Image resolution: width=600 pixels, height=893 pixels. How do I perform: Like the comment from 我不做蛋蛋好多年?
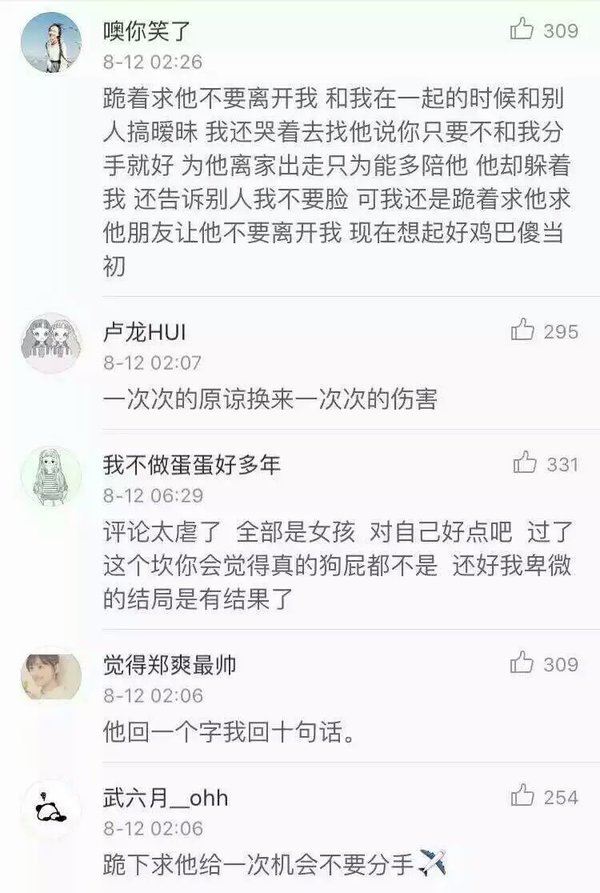coord(524,462)
